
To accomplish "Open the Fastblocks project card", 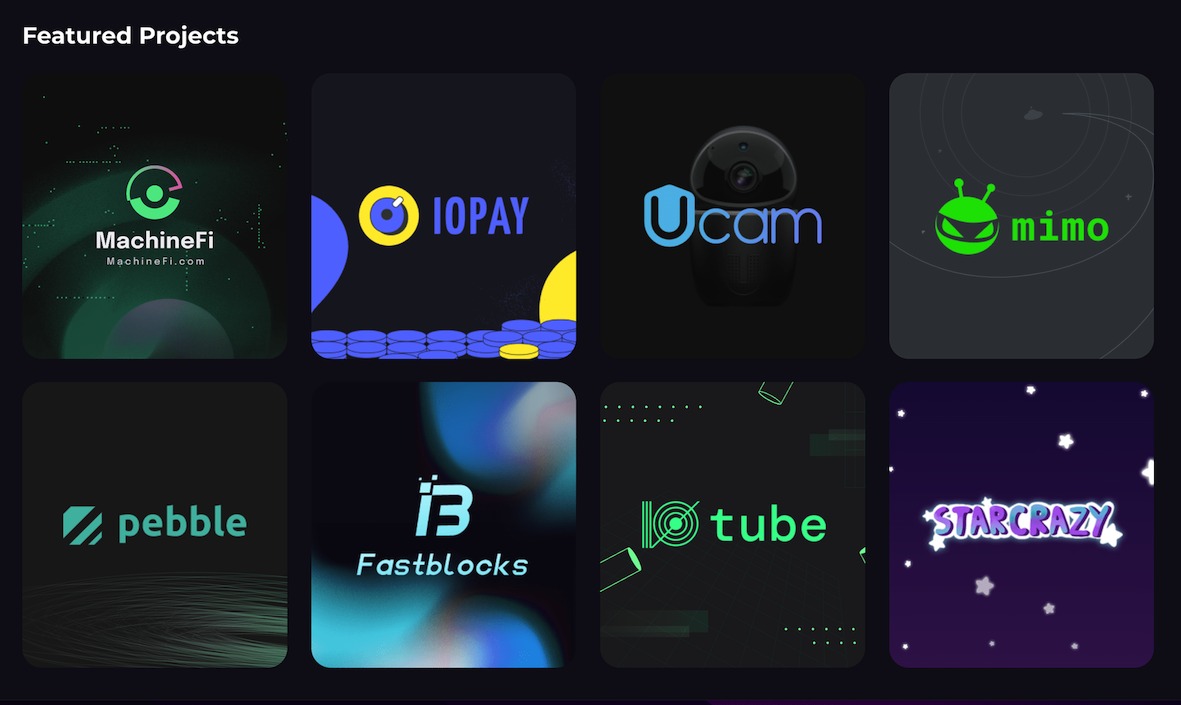I will click(443, 524).
